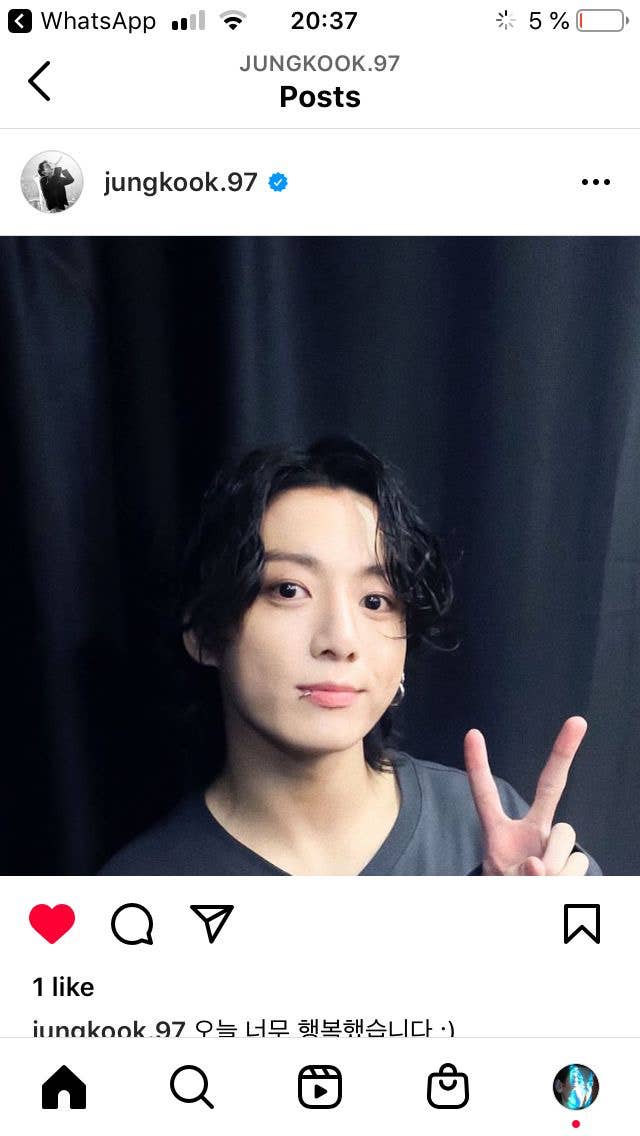Save this post with the bookmark icon
Viewport: 640px width, 1136px height.
pyautogui.click(x=581, y=924)
